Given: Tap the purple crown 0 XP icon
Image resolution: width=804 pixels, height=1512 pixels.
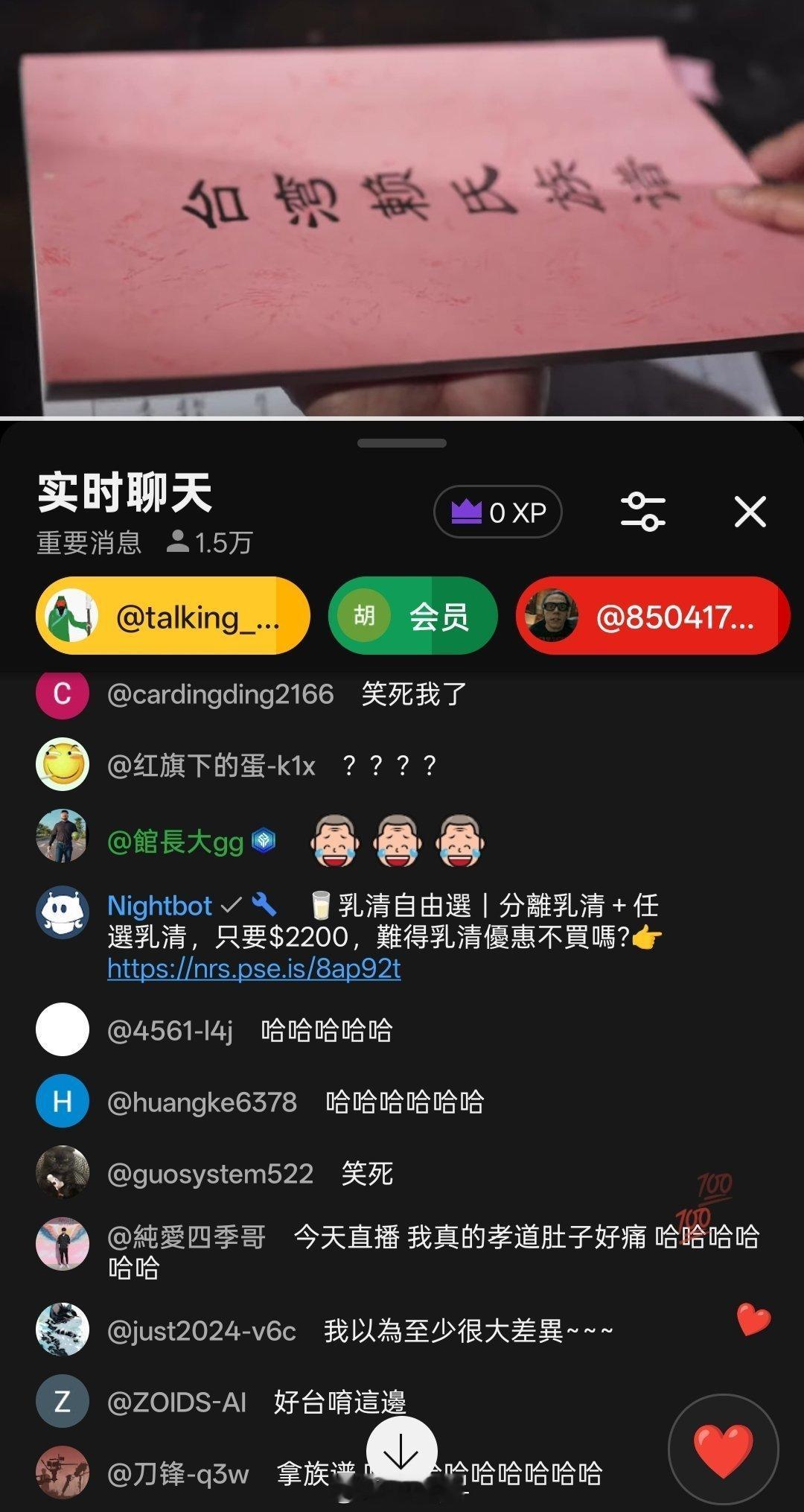Looking at the screenshot, I should [497, 511].
